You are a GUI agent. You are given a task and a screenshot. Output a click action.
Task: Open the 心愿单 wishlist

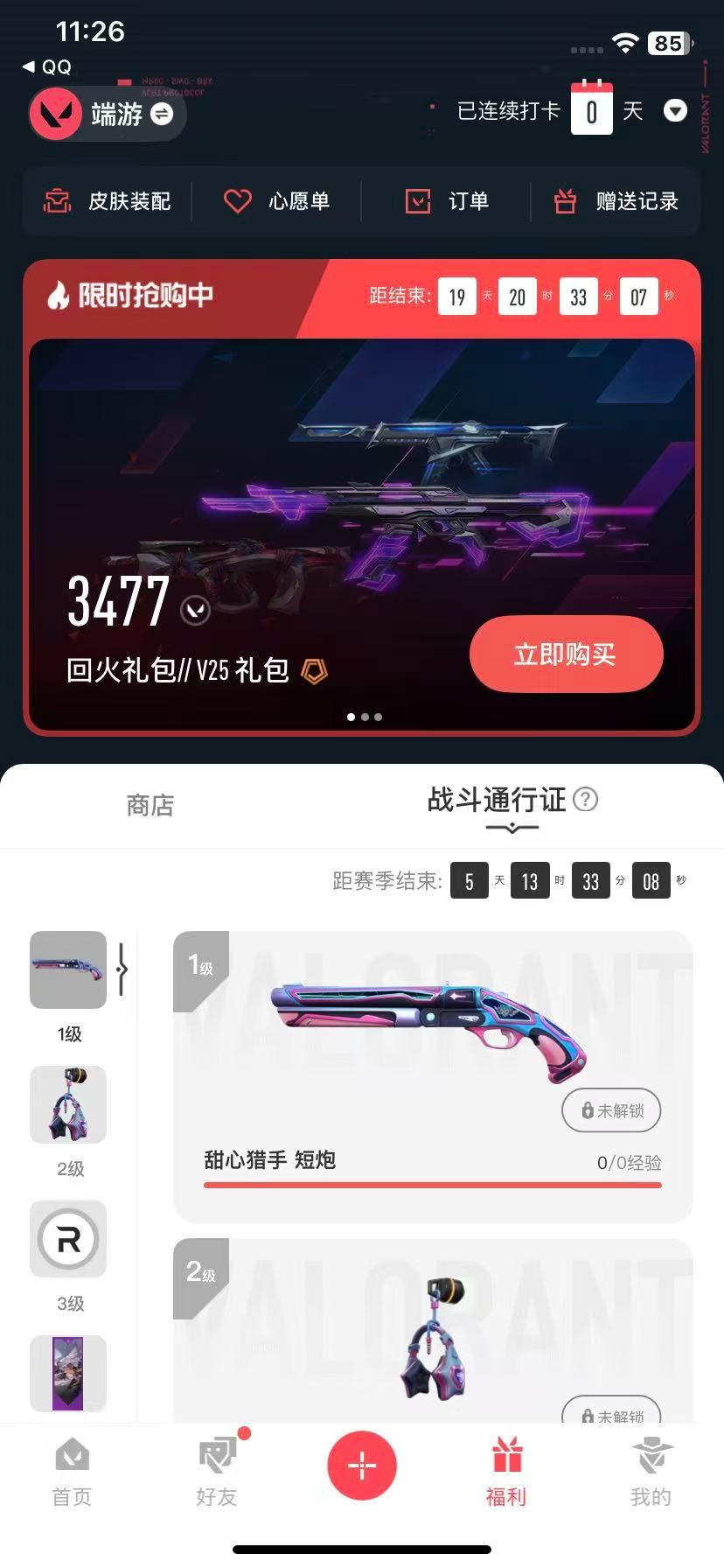click(x=277, y=201)
